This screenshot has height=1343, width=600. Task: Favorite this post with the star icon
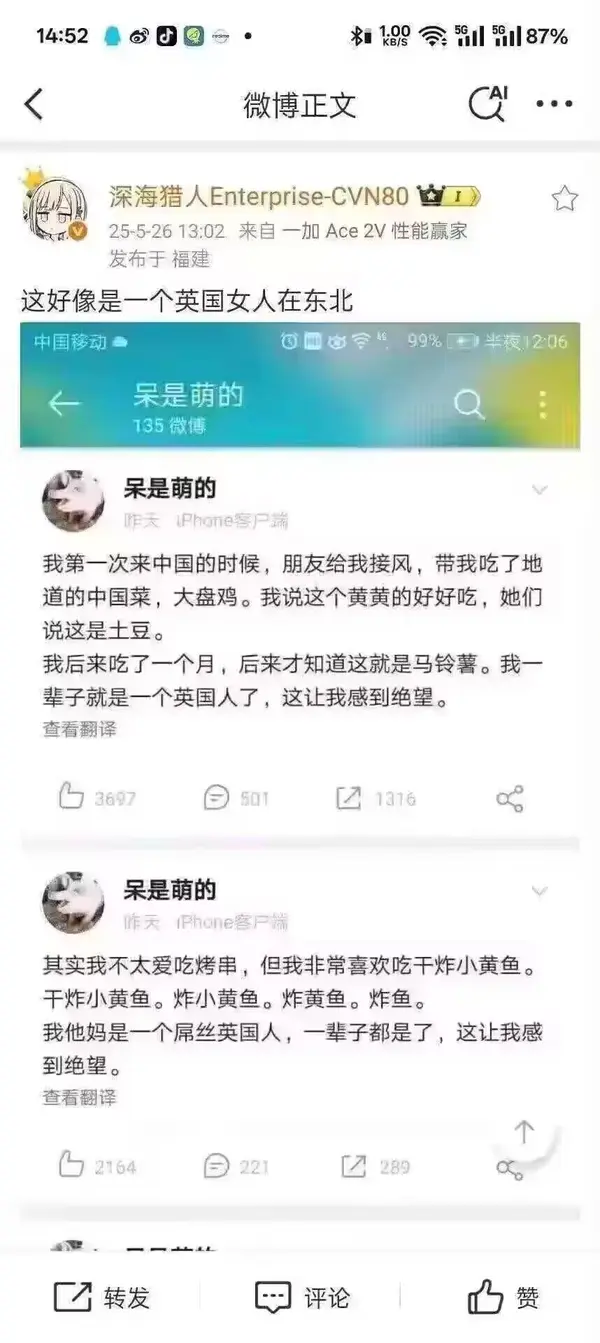pos(565,198)
